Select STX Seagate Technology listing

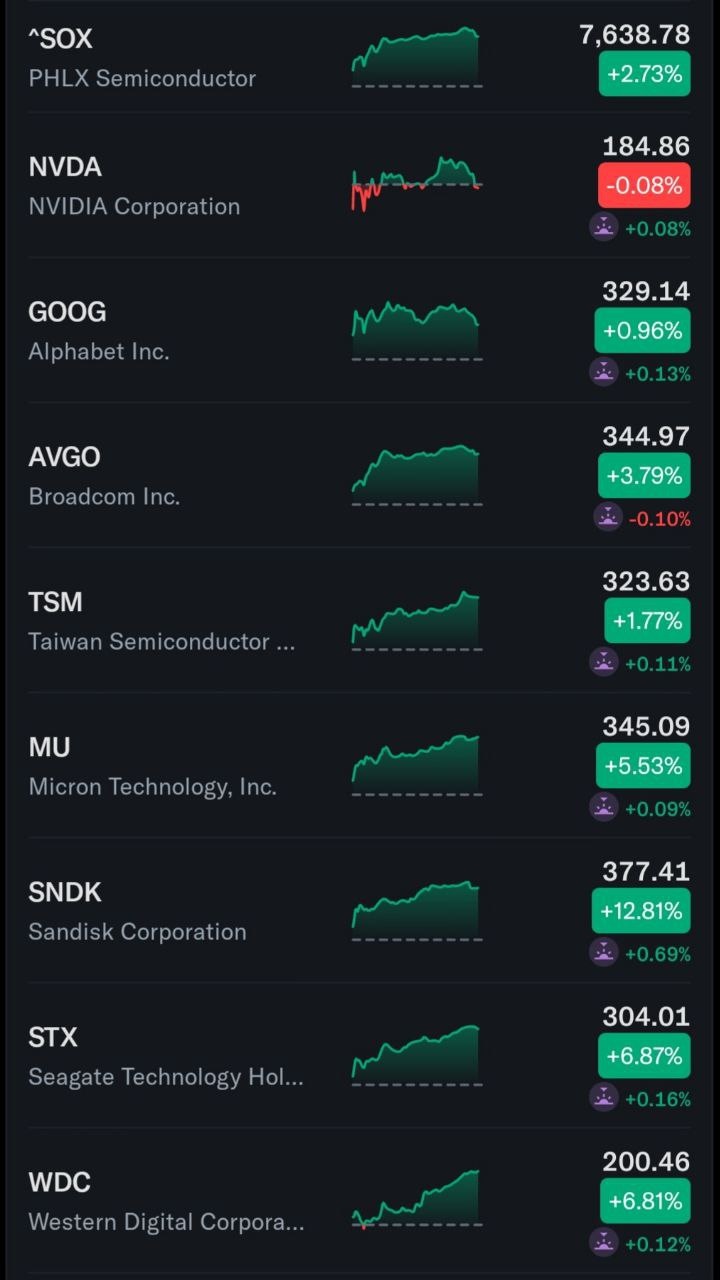[x=165, y=1056]
